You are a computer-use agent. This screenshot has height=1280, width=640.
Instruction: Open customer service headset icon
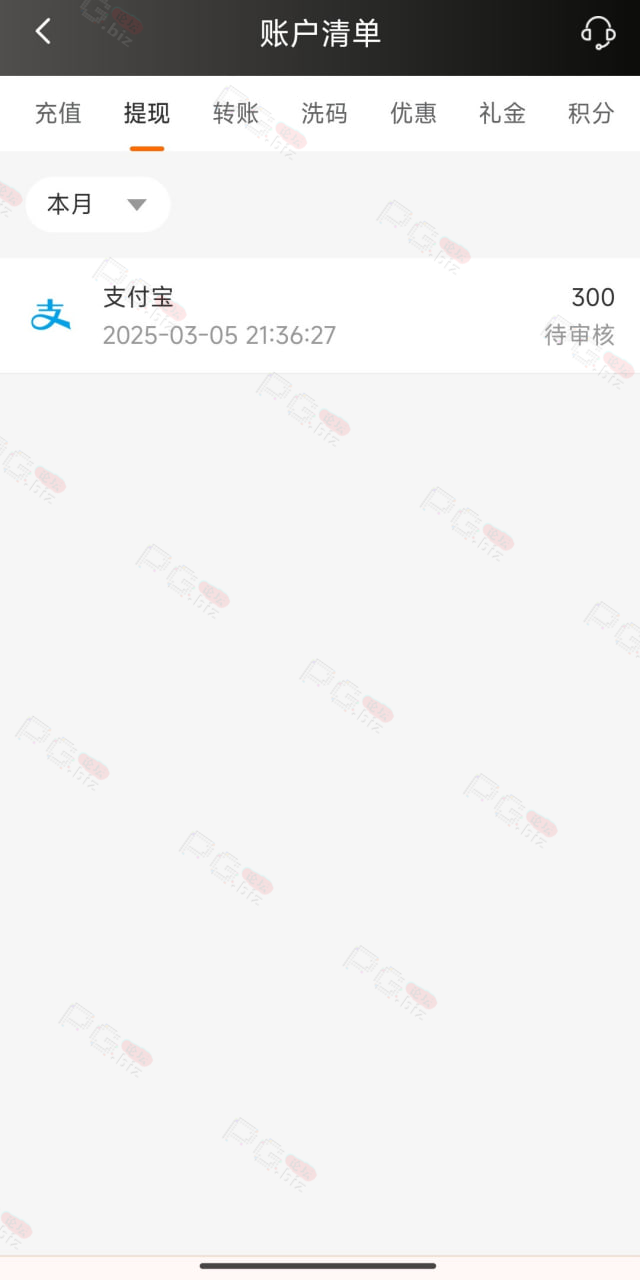(598, 33)
